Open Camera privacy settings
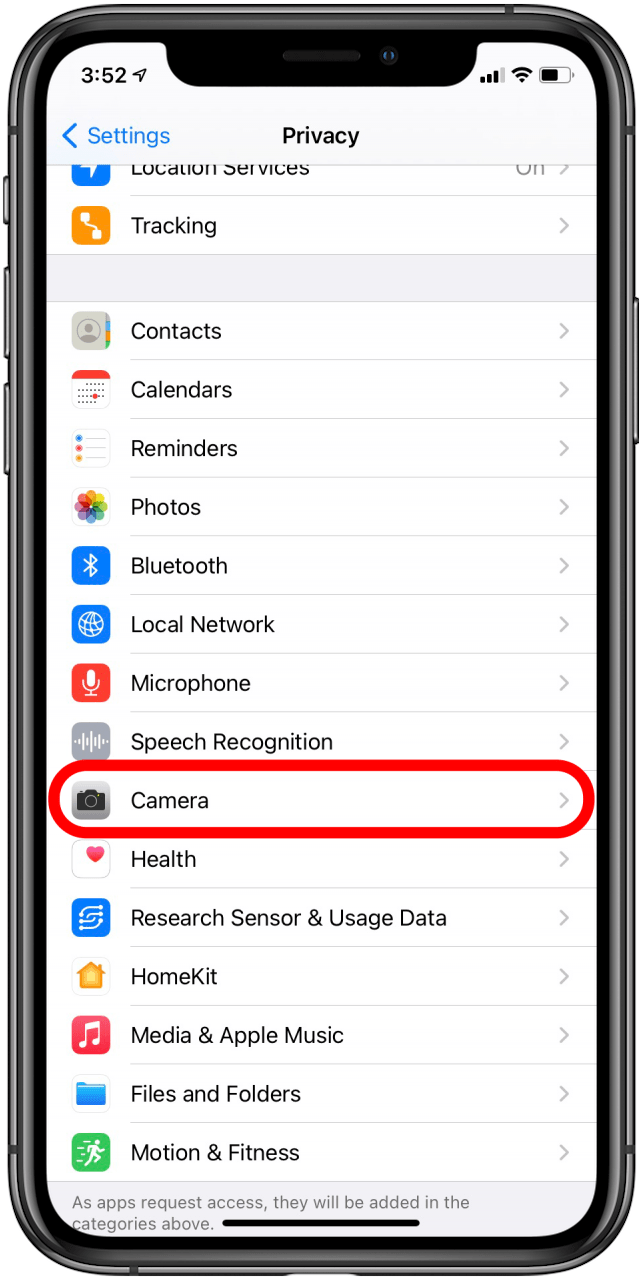 coord(320,801)
